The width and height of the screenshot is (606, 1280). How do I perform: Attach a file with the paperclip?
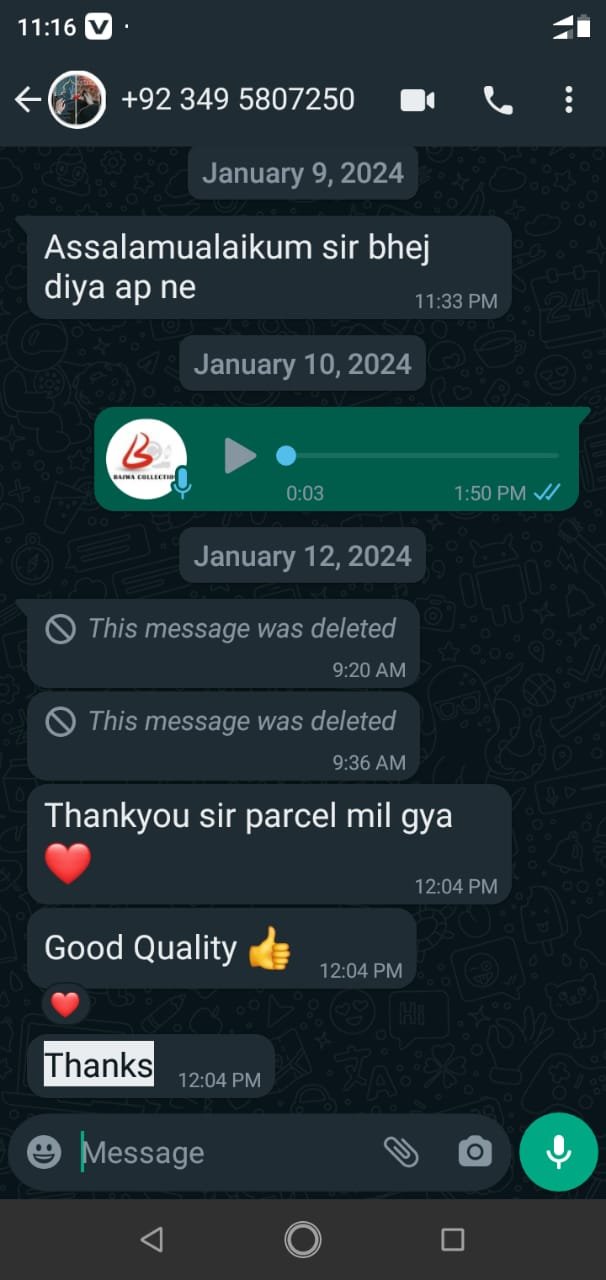coord(401,1152)
